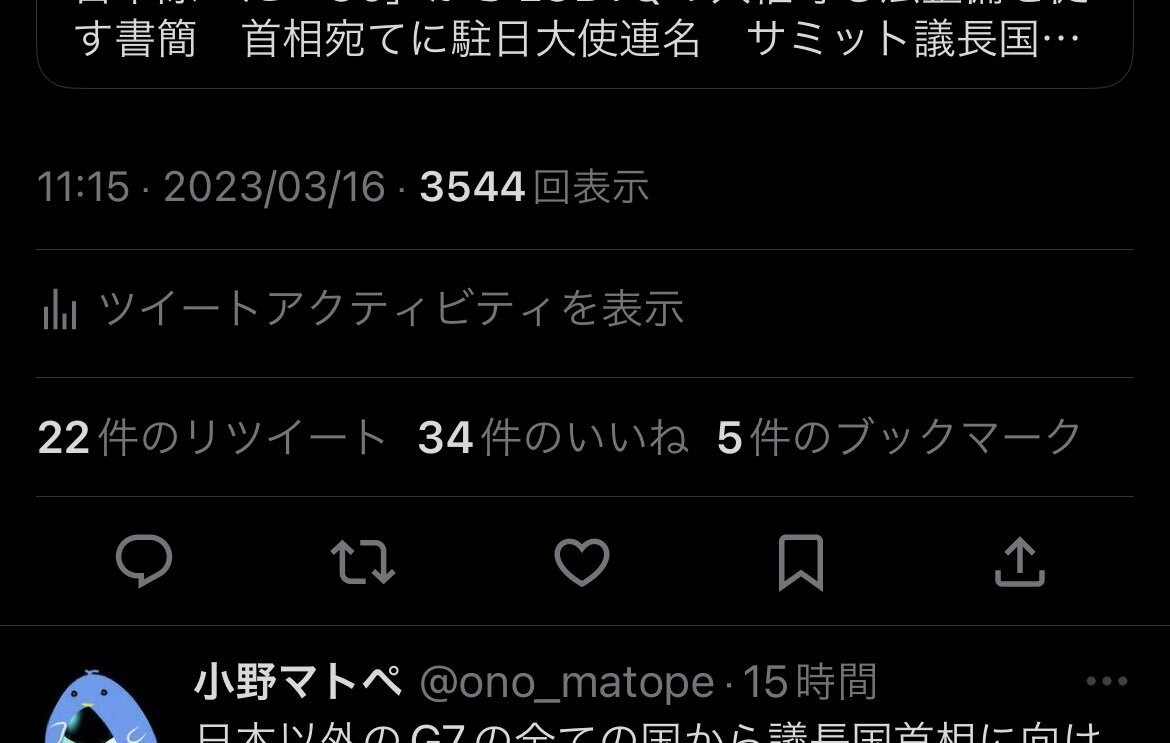This screenshot has width=1170, height=743.
Task: Retweet this tweet
Action: tap(363, 562)
